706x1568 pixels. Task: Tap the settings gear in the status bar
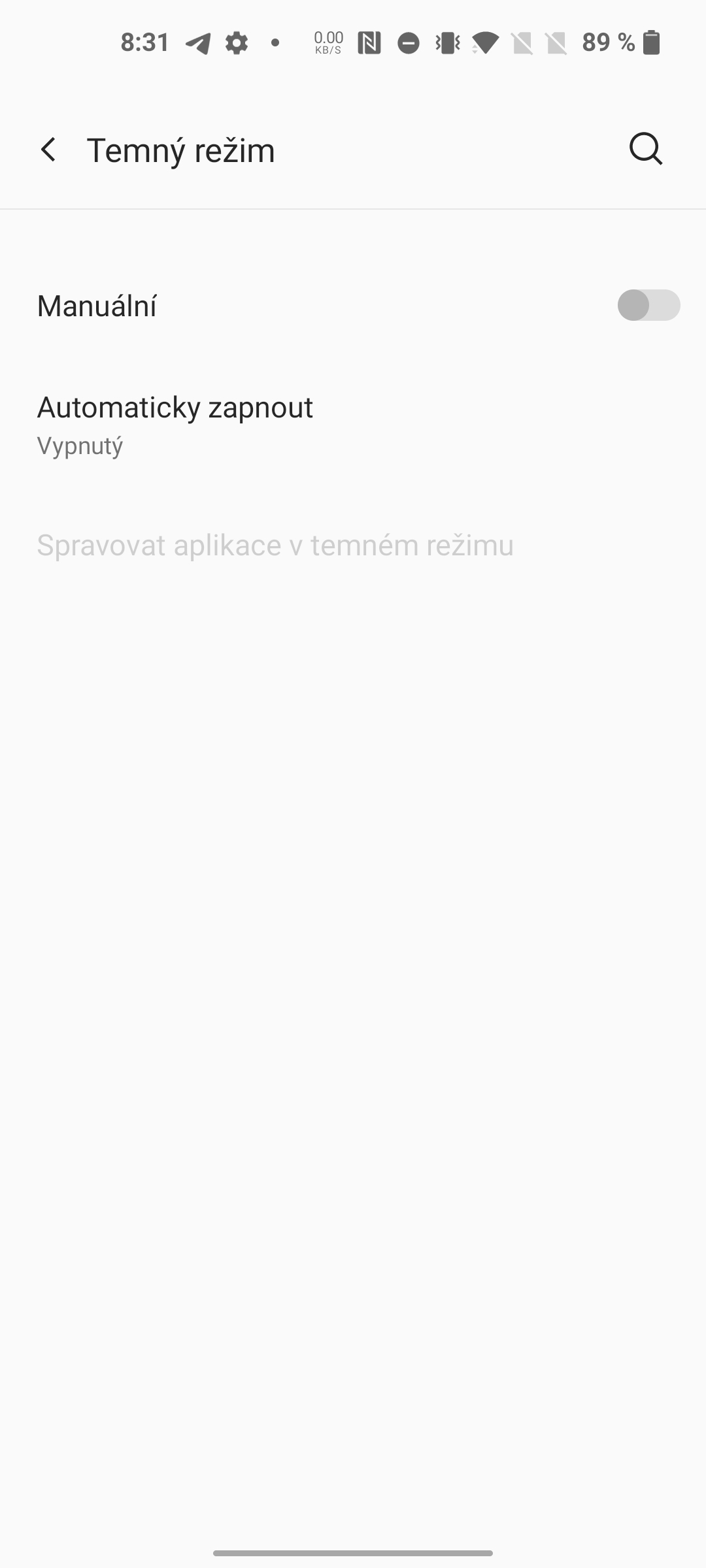click(235, 42)
